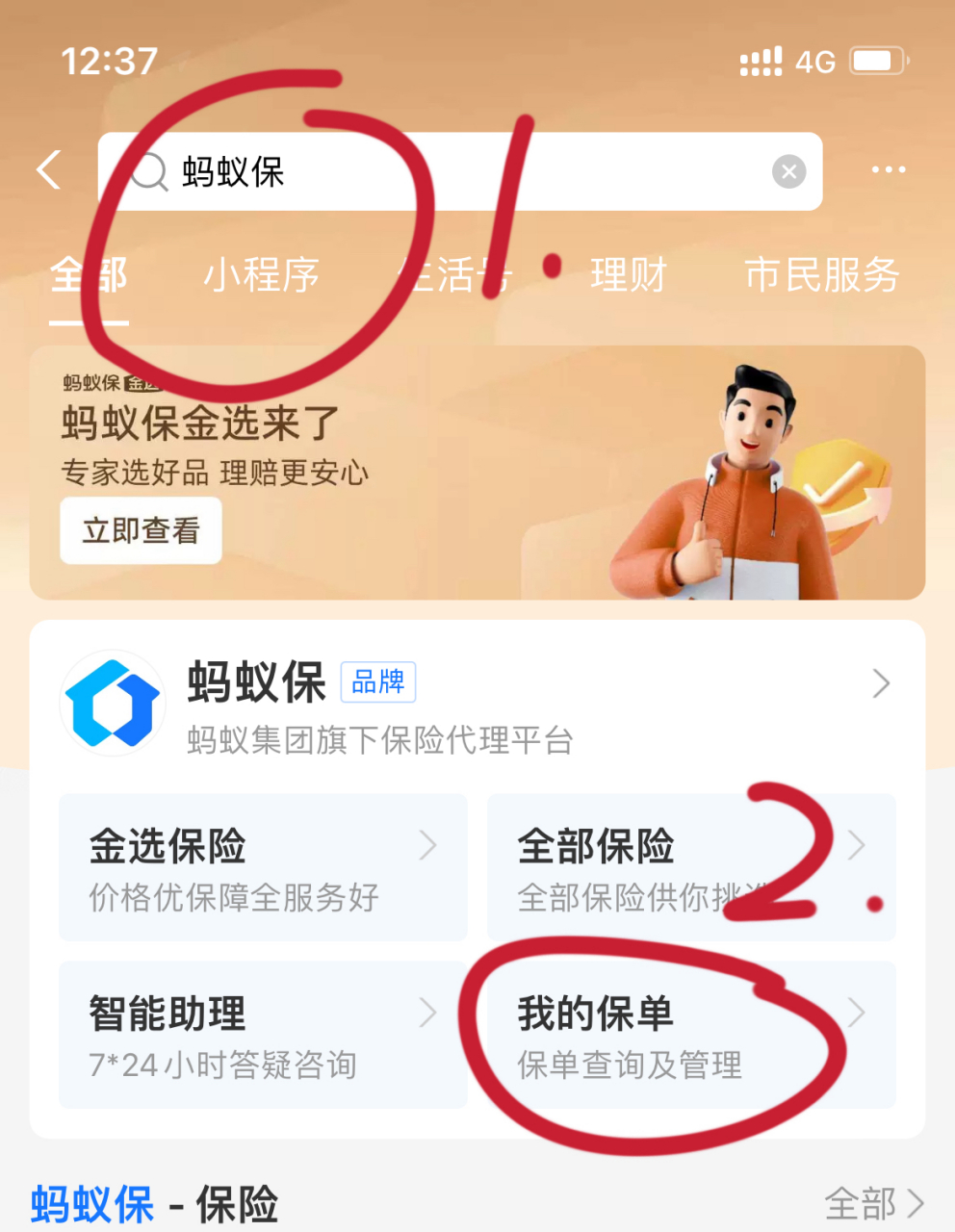
Task: Tap the search magnifier icon
Action: pyautogui.click(x=148, y=171)
